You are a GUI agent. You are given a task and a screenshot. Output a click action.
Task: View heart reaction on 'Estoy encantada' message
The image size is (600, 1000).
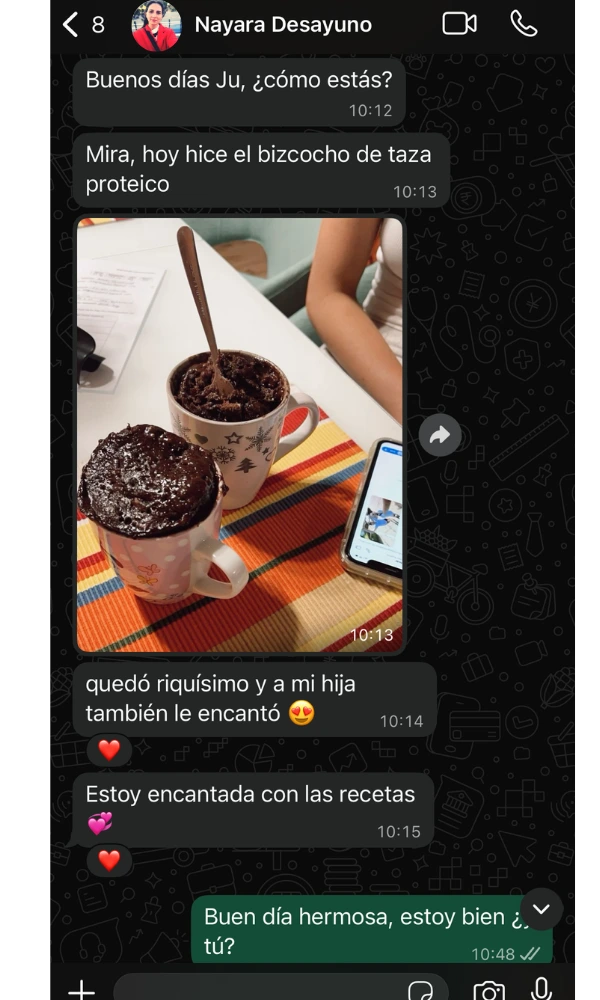click(109, 860)
